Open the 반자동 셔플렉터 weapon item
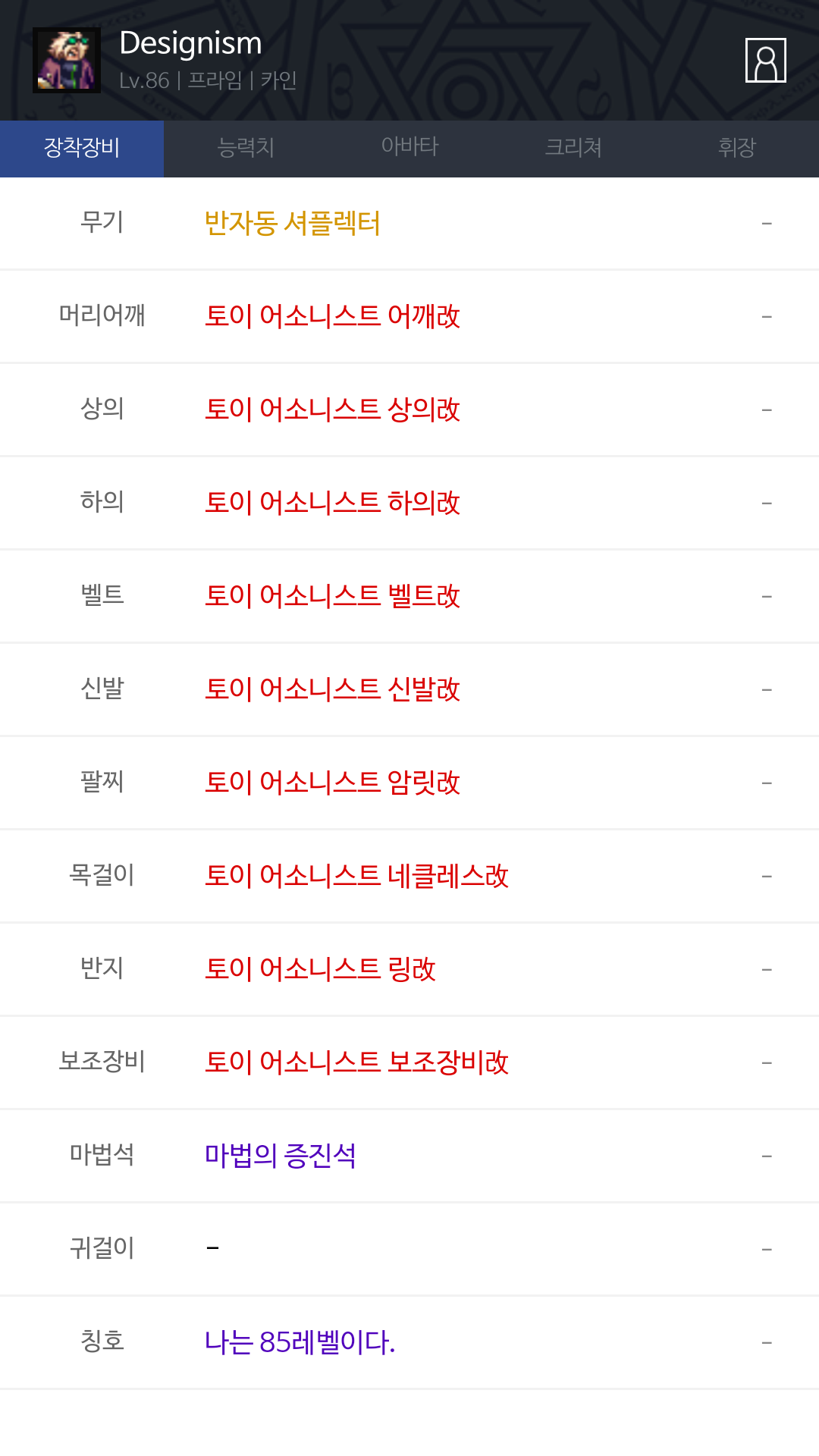Screen dimensions: 819x1456 click(293, 224)
